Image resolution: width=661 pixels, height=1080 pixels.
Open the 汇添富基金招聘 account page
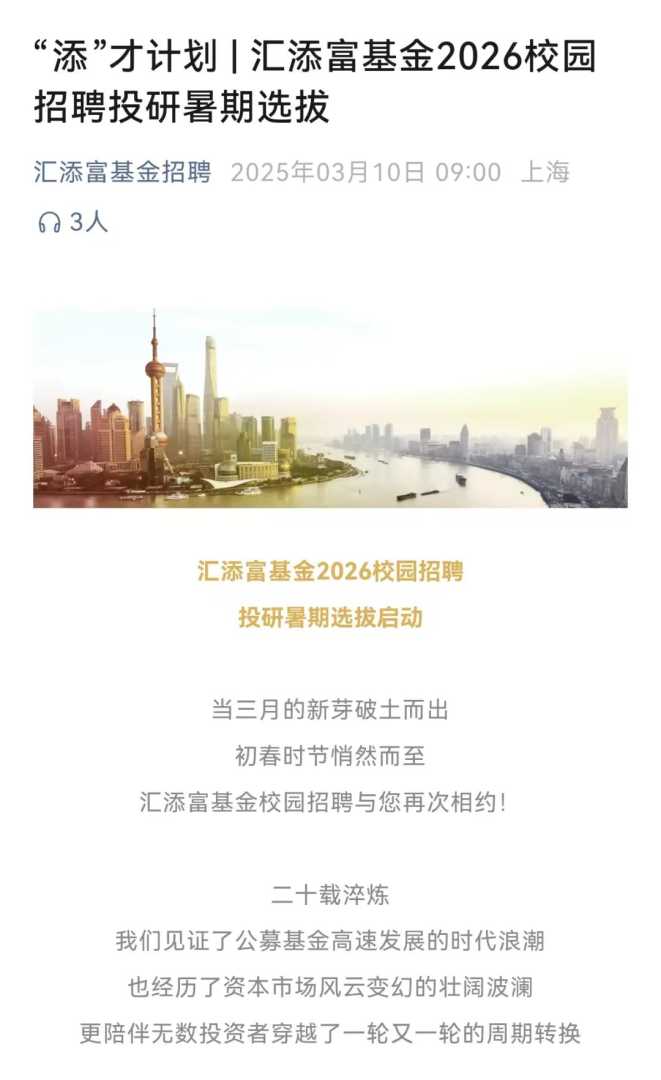click(x=122, y=172)
